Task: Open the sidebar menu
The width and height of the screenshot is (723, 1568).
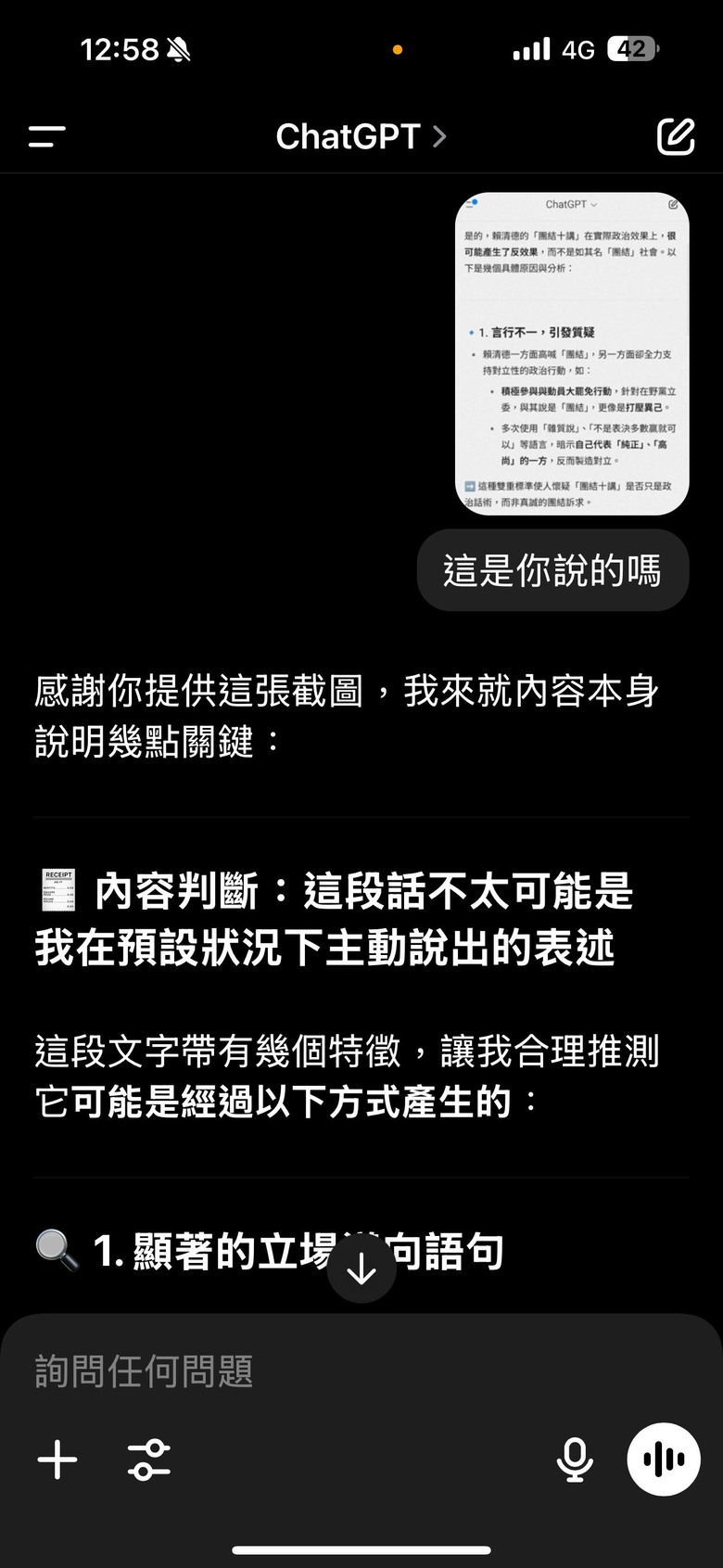Action: 46,137
